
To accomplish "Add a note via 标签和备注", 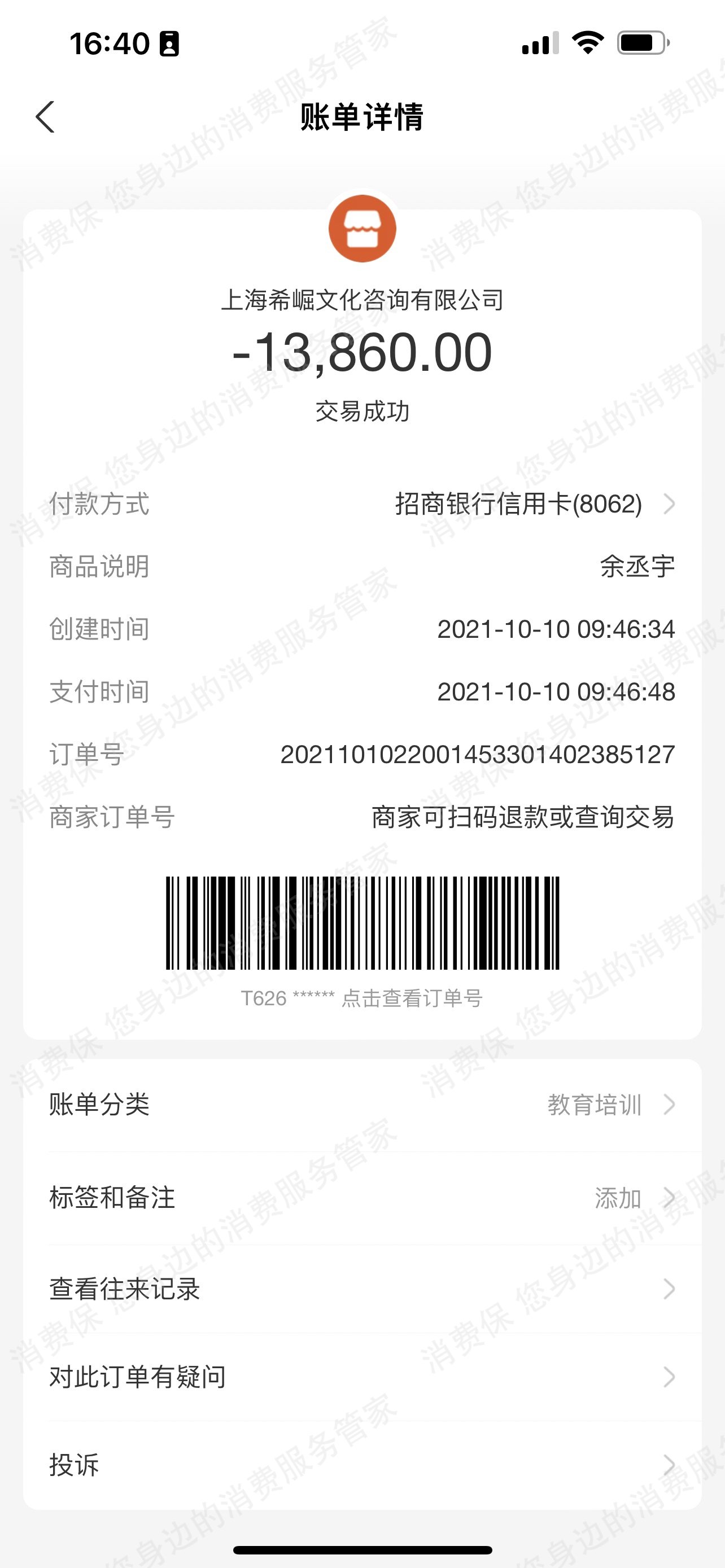I will point(362,1197).
